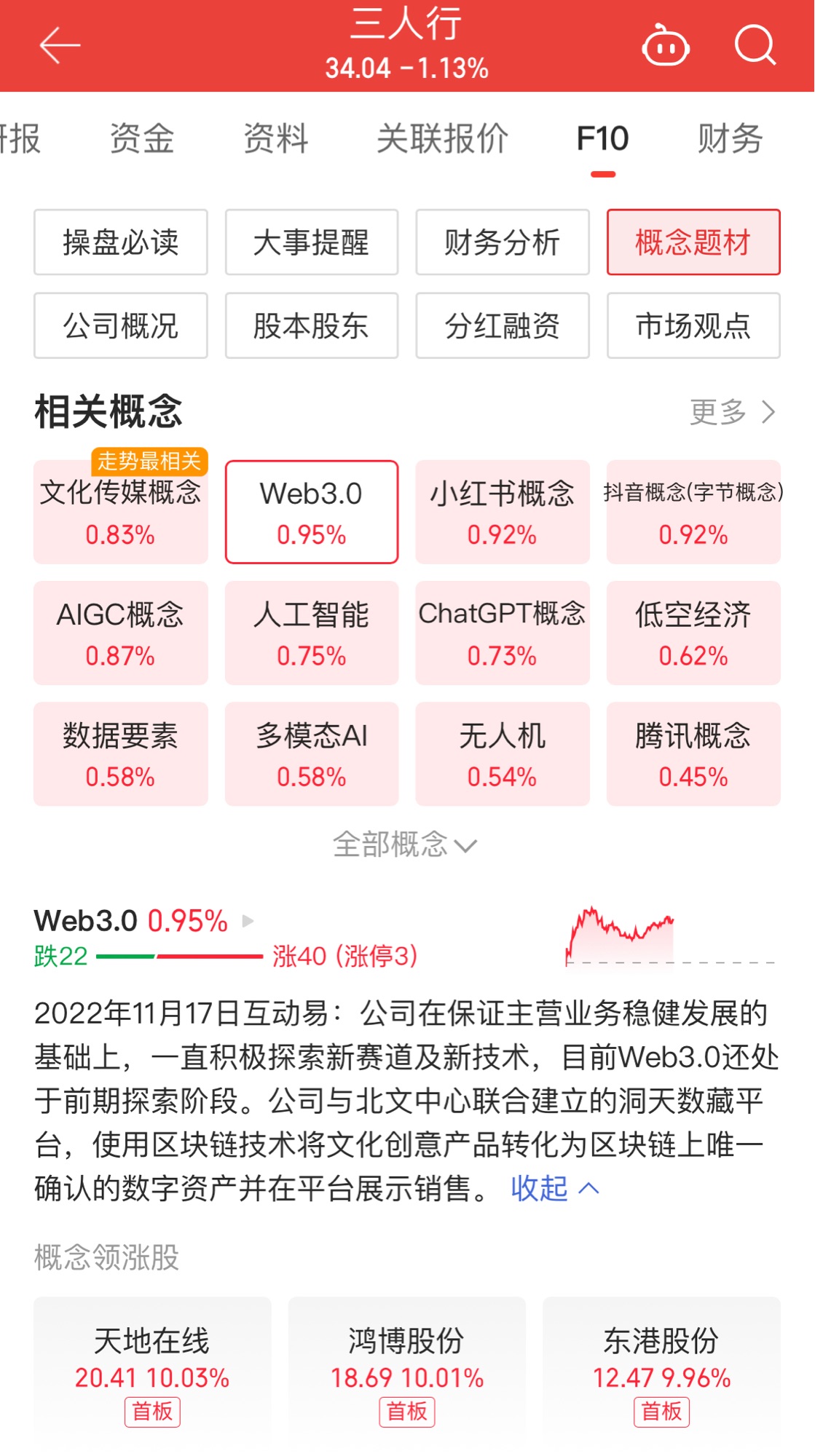The height and width of the screenshot is (1456, 815).
Task: Open the robot assistant icon
Action: pos(665,46)
